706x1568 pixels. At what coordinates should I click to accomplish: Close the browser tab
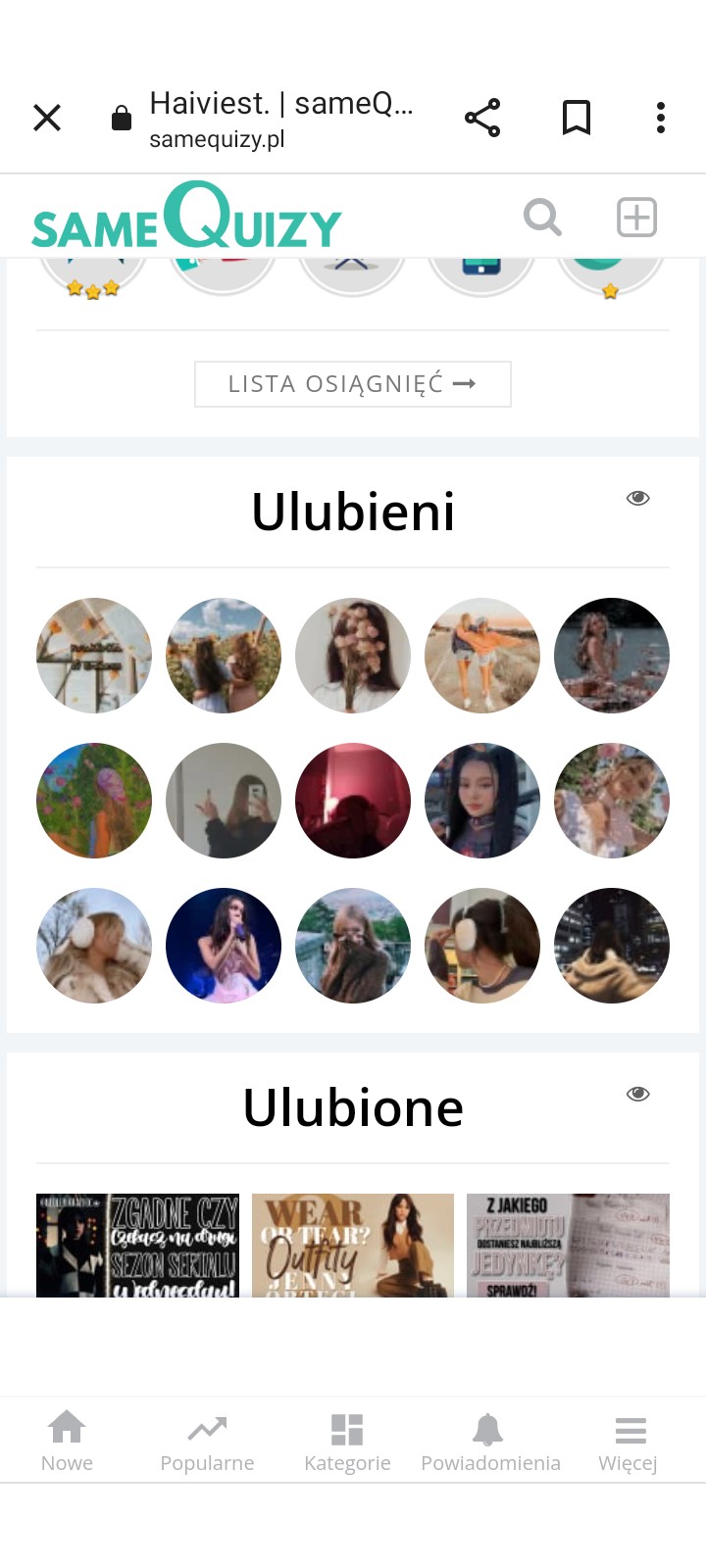point(47,119)
